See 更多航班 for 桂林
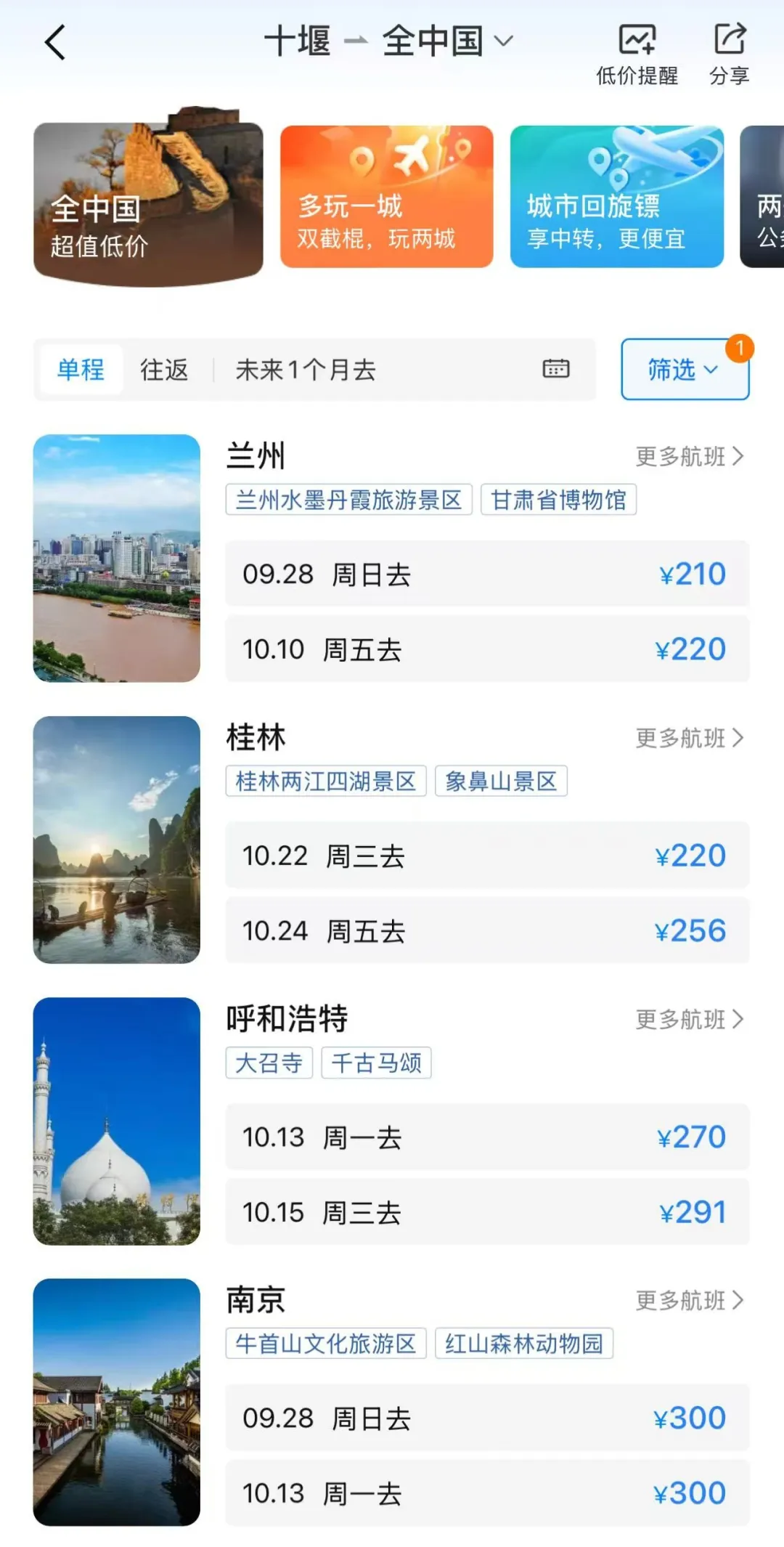 [x=689, y=738]
